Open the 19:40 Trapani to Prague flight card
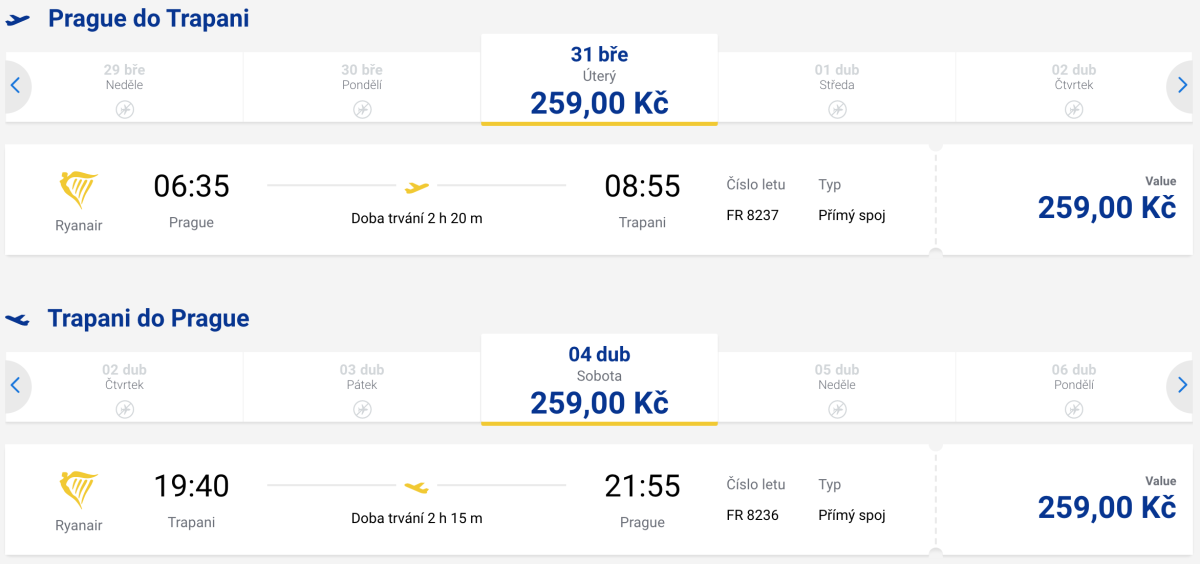This screenshot has height=564, width=1200. pos(470,500)
